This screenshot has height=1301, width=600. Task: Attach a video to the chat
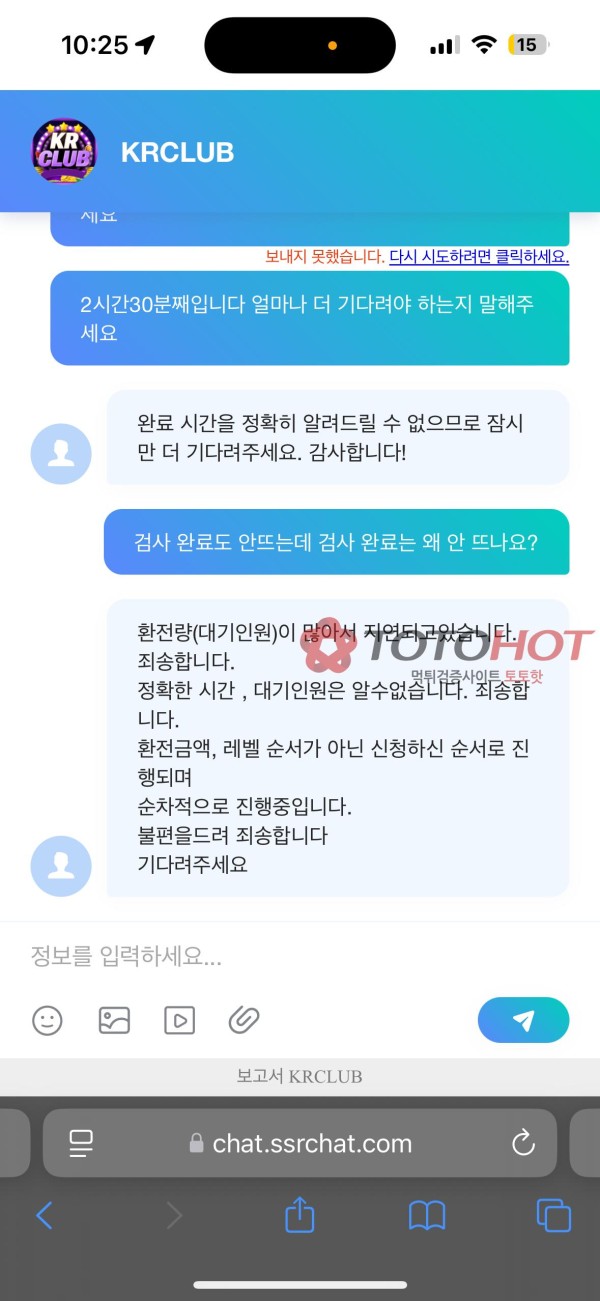[x=179, y=1020]
